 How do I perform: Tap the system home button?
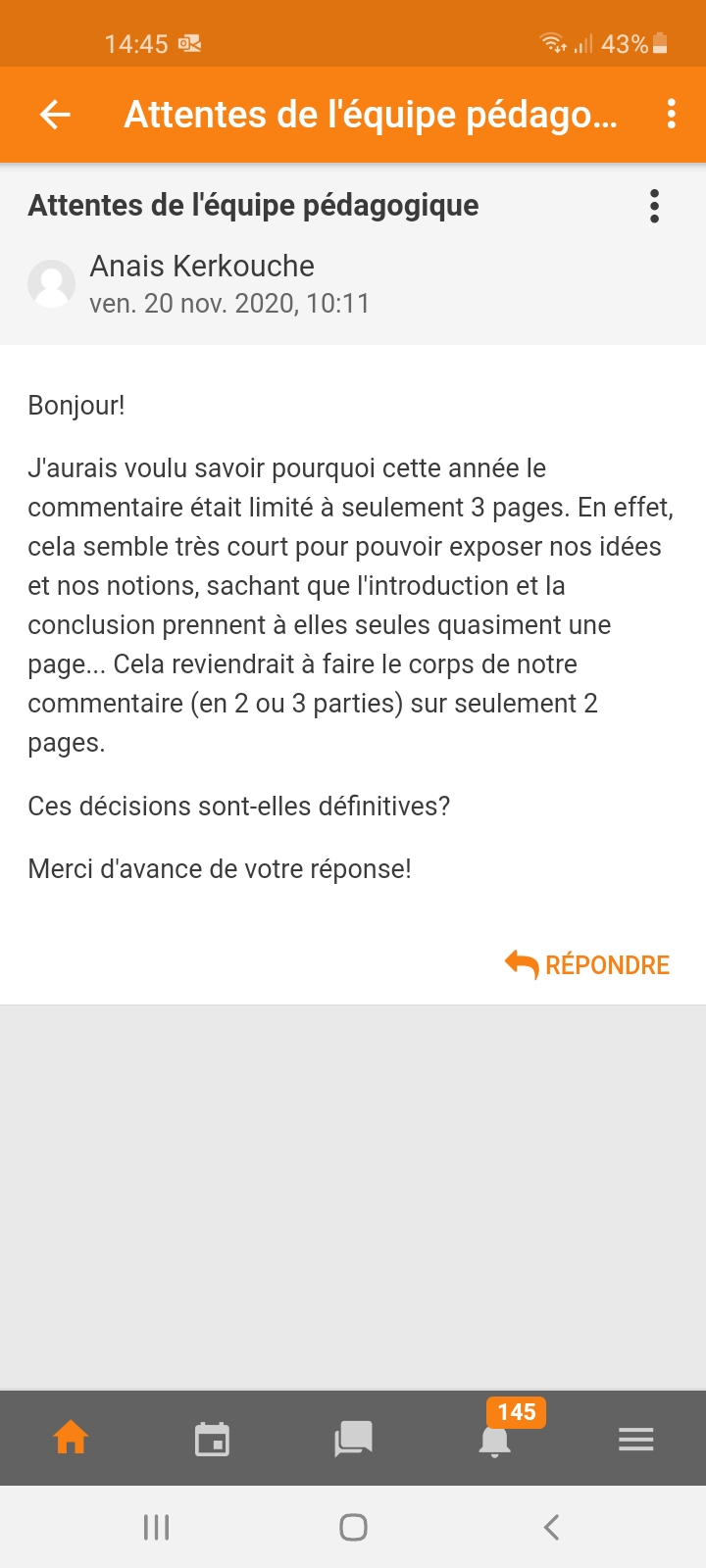[353, 1527]
